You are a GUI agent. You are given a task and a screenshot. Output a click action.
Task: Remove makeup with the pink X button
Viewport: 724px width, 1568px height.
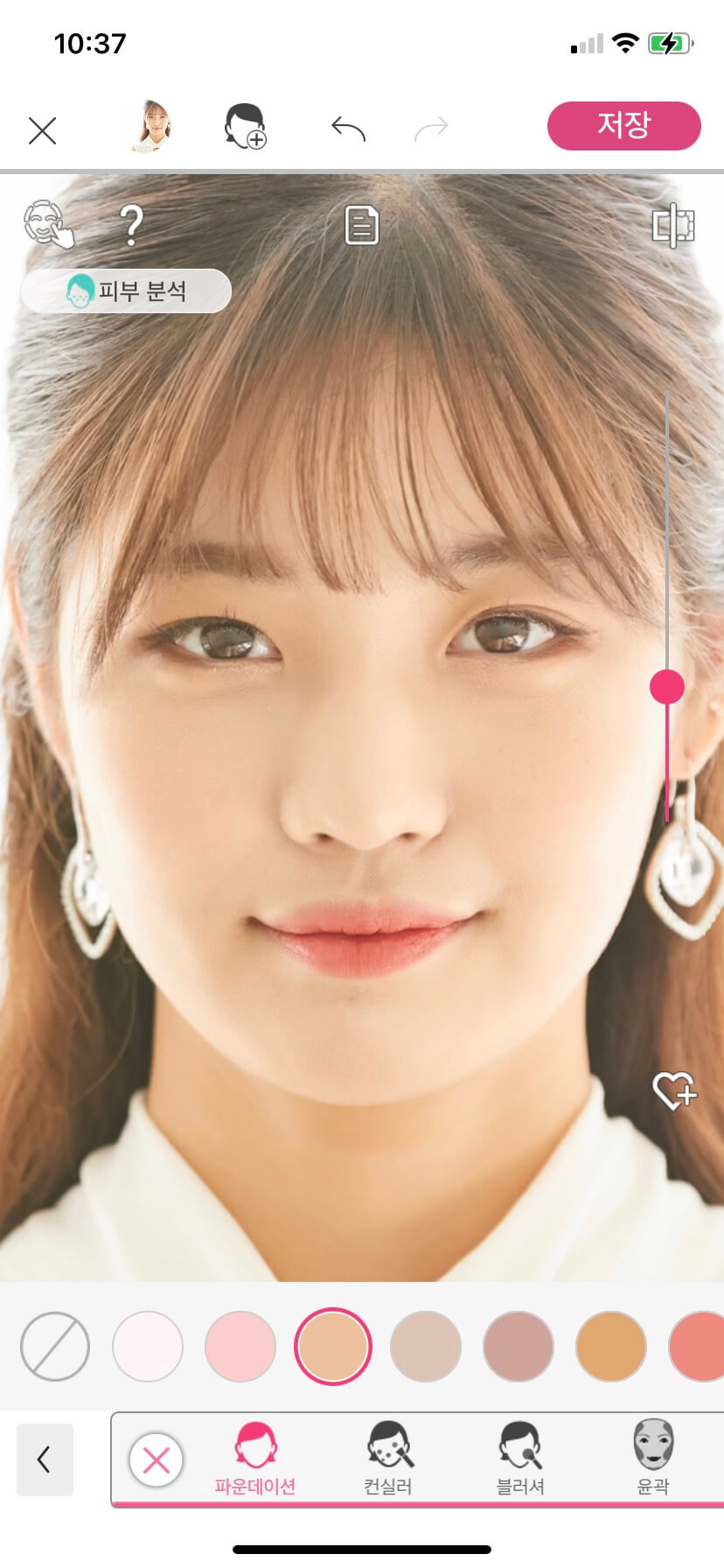click(x=157, y=1459)
